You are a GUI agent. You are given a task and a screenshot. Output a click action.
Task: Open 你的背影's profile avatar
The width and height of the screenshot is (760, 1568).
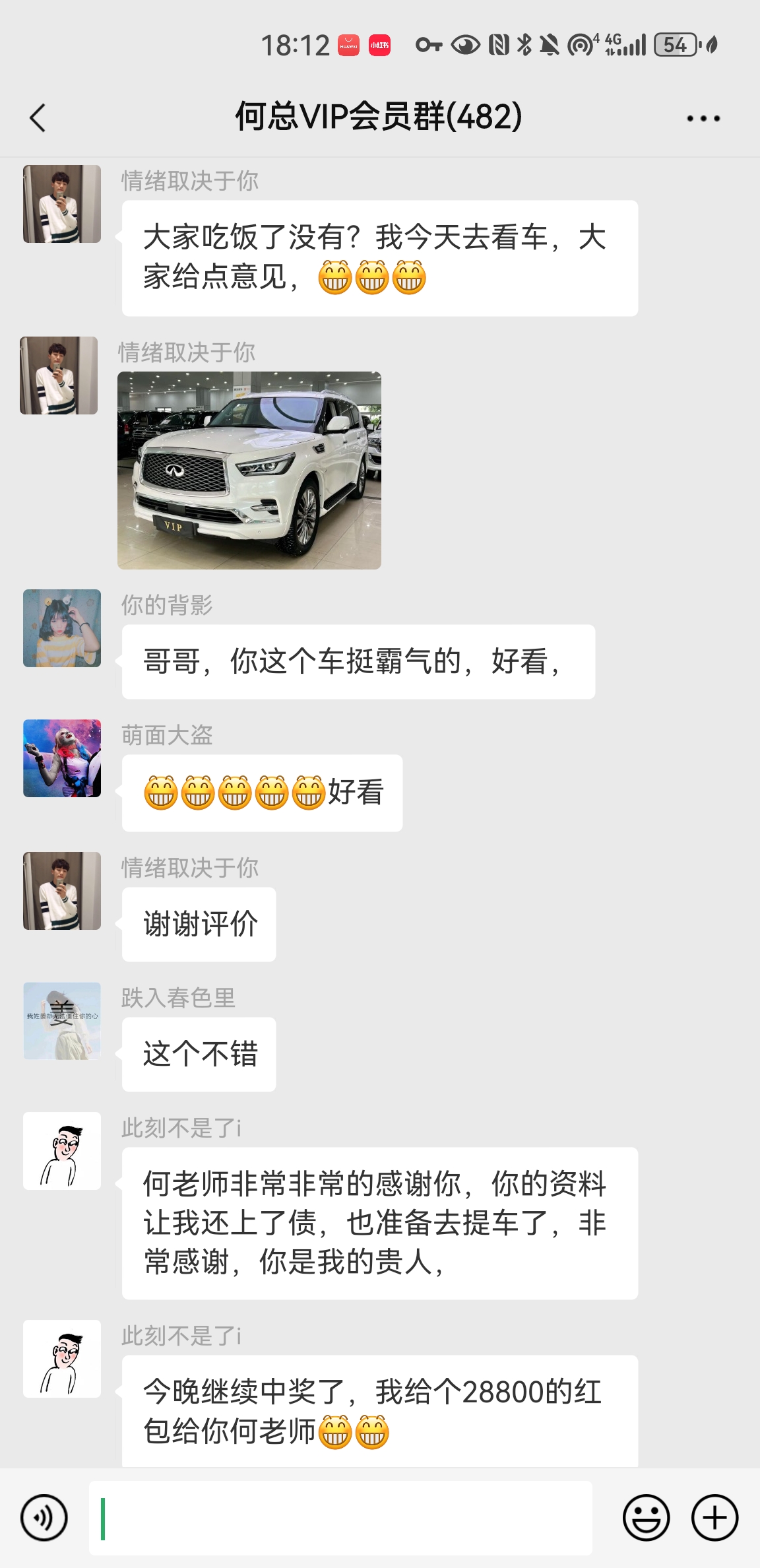coord(62,628)
